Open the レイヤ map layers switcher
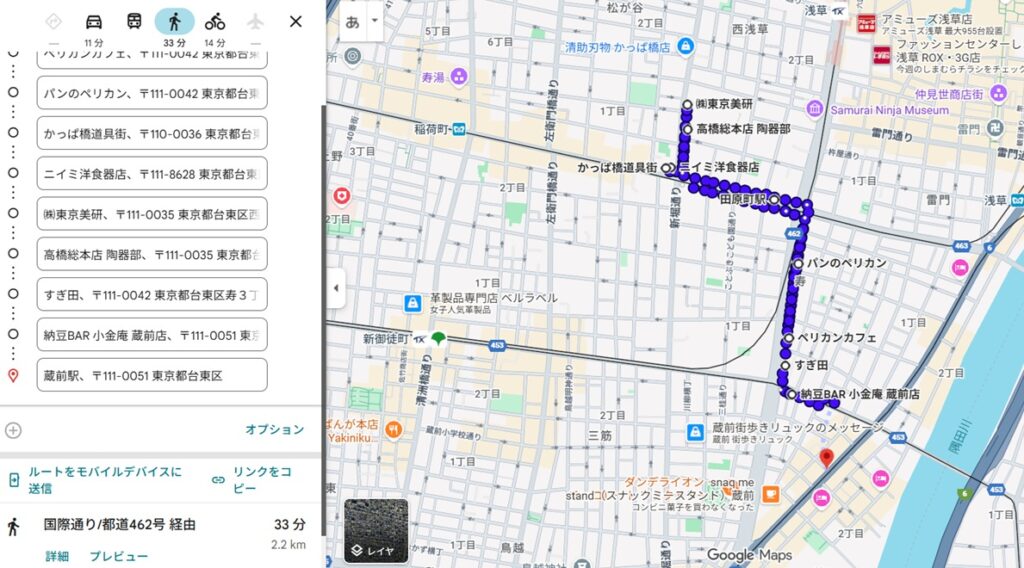The image size is (1024, 568). [x=376, y=530]
